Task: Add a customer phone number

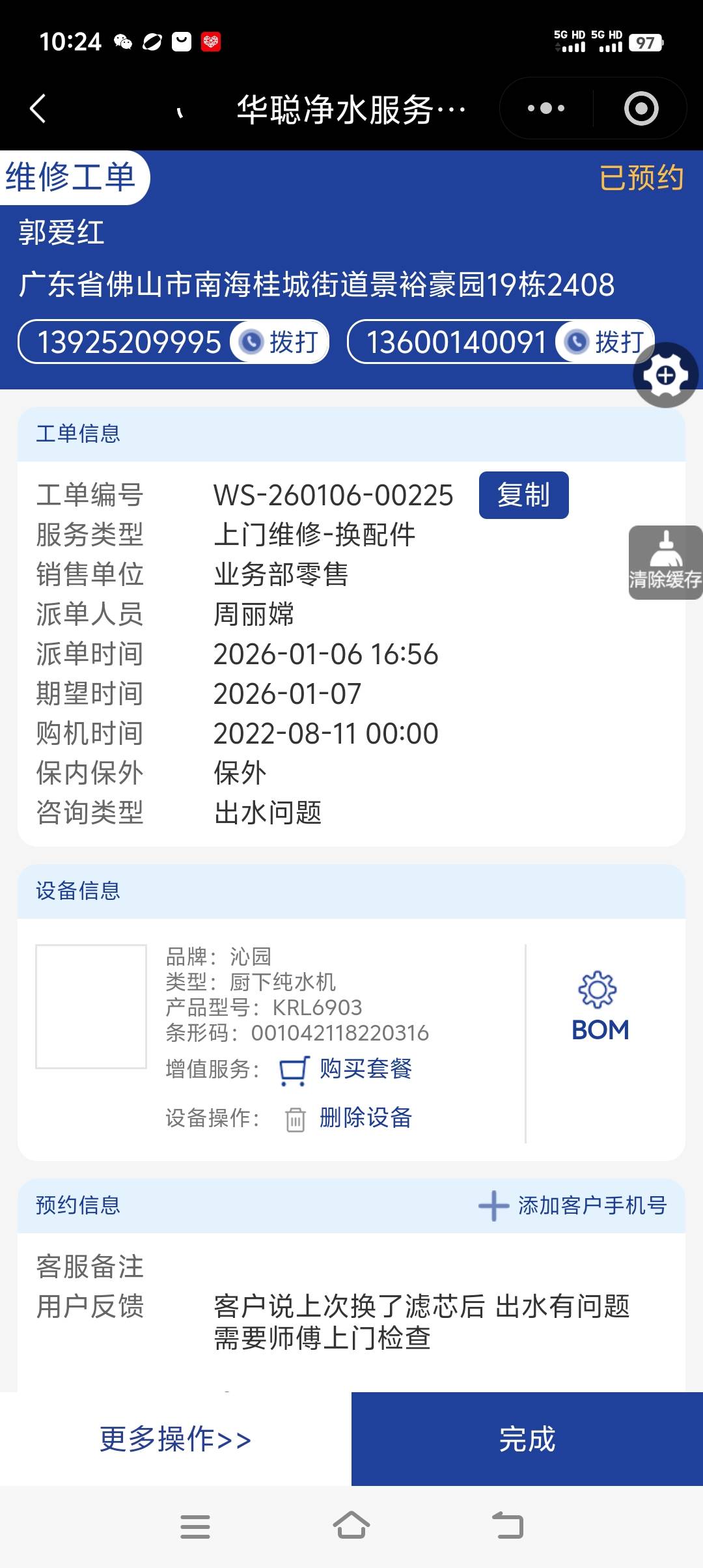Action: click(x=573, y=1205)
